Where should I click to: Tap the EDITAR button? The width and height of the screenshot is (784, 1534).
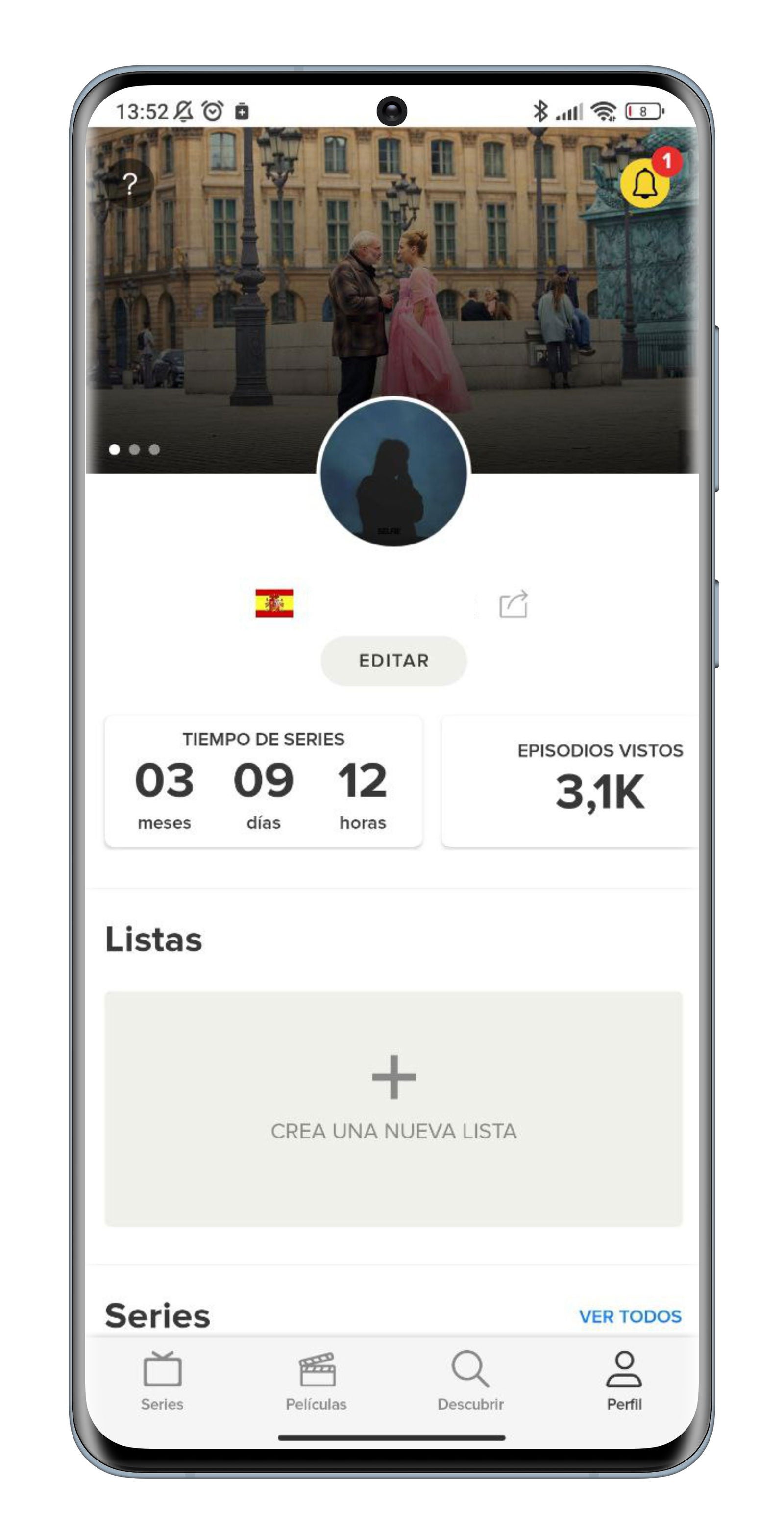pyautogui.click(x=393, y=661)
